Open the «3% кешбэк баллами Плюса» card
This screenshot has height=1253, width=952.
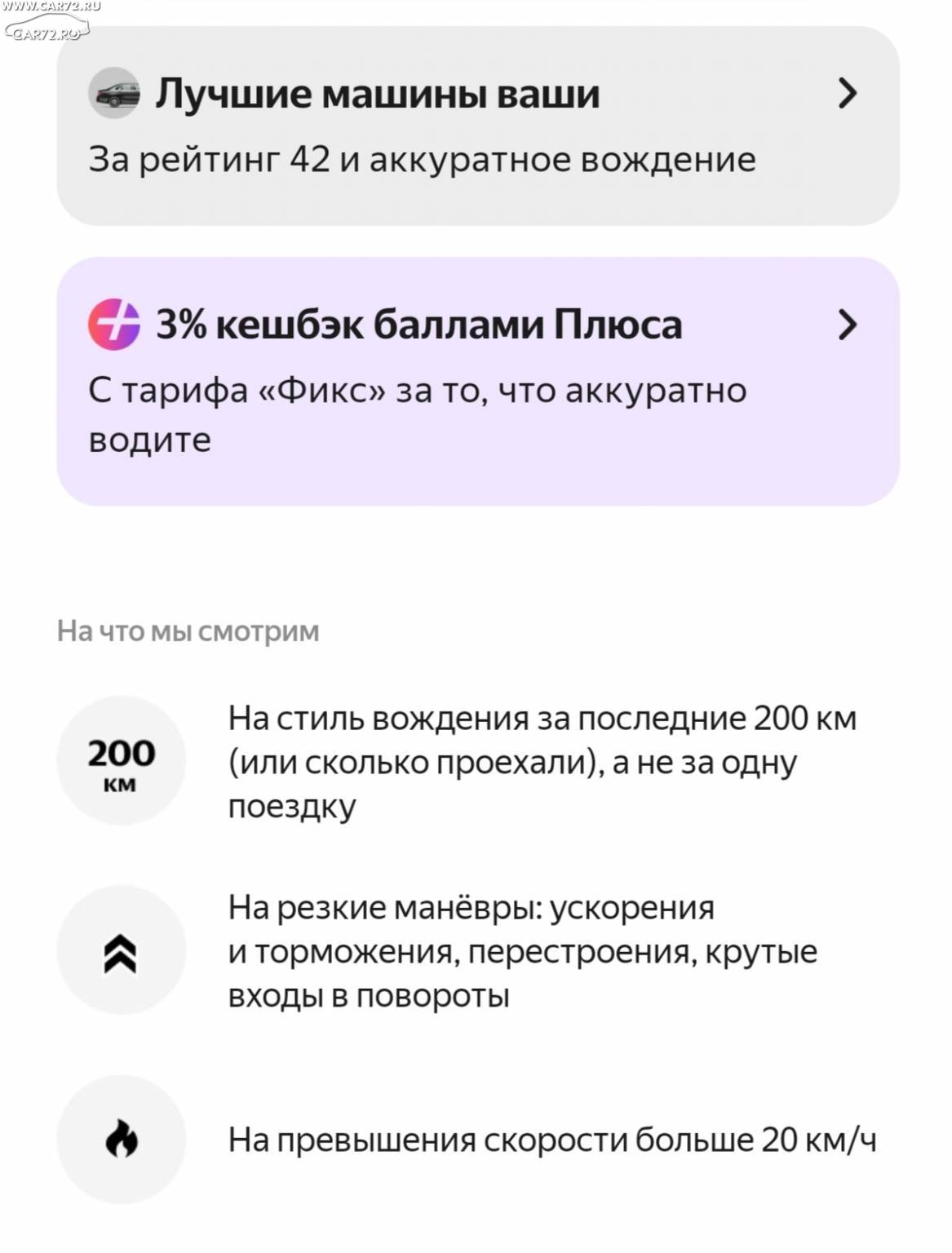(x=477, y=380)
